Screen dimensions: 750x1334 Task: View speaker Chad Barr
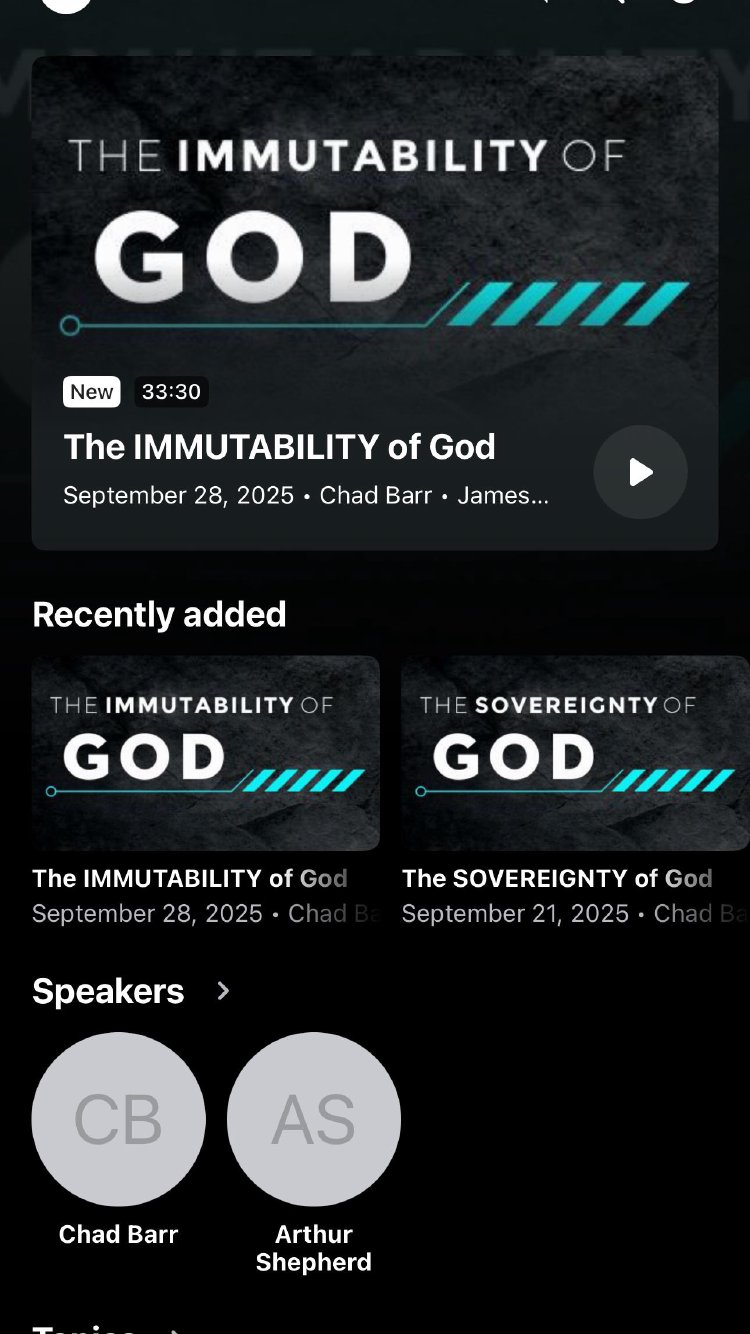[118, 1119]
